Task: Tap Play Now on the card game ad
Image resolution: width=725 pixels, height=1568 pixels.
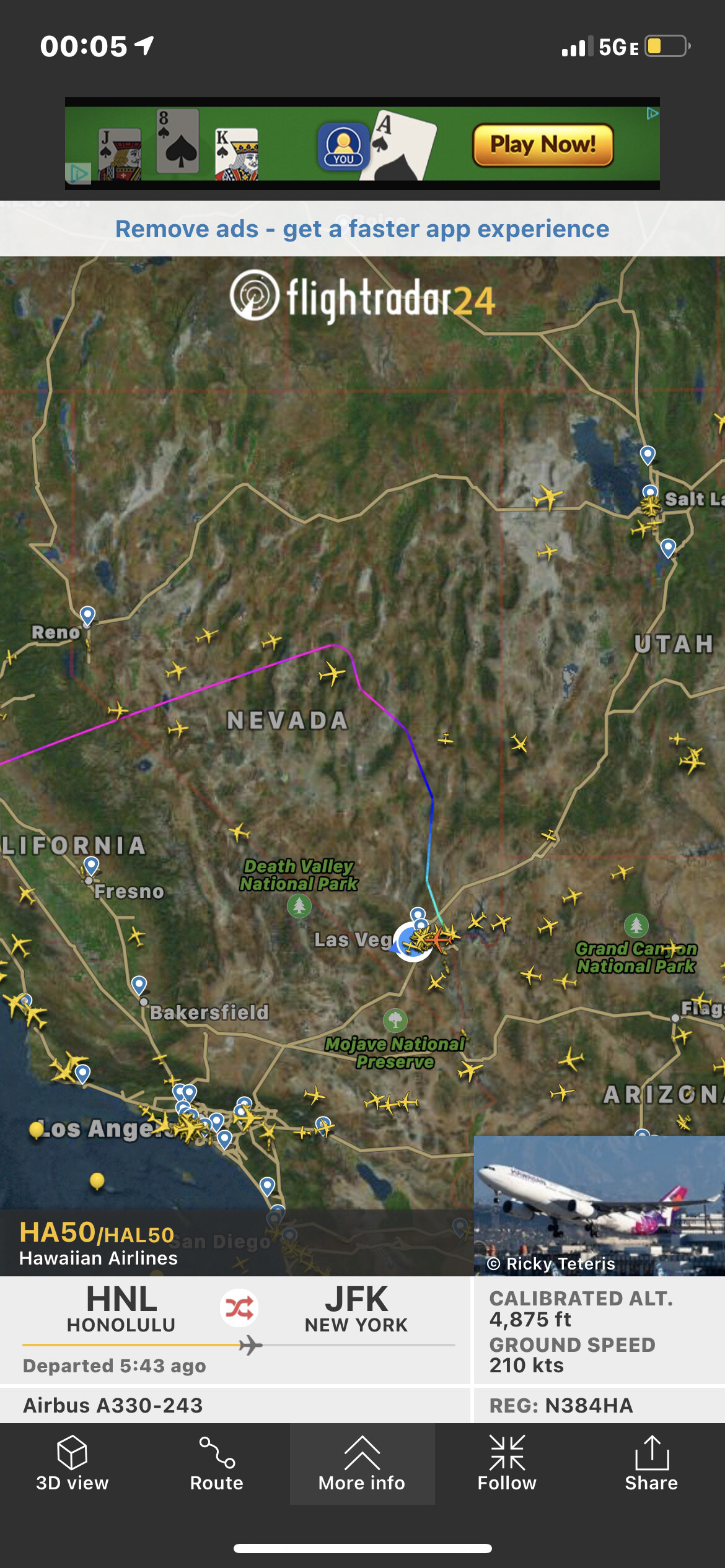Action: tap(543, 145)
